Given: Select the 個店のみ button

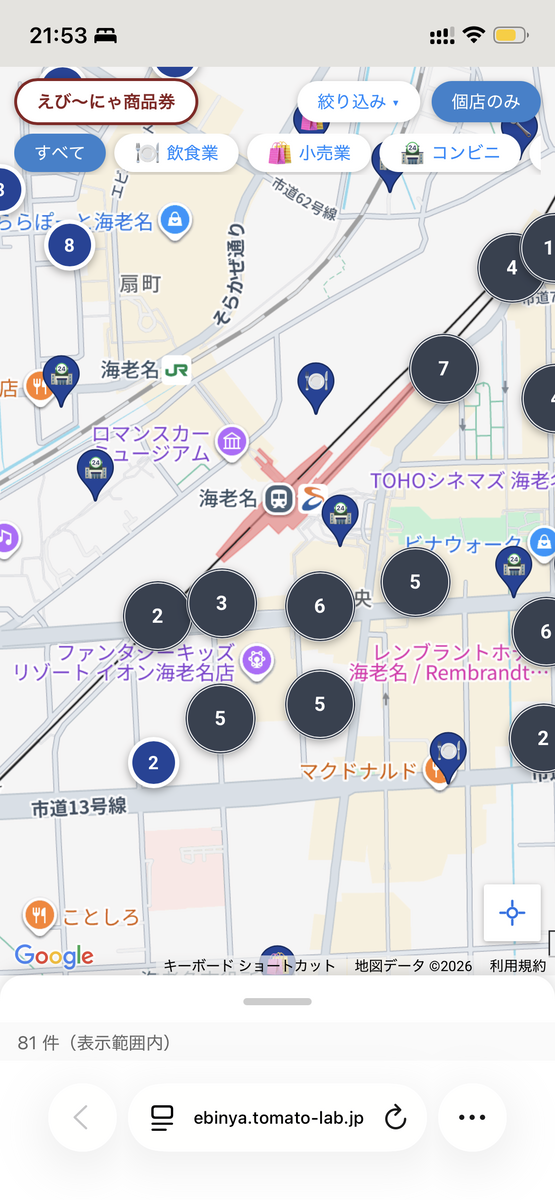Looking at the screenshot, I should coord(486,102).
